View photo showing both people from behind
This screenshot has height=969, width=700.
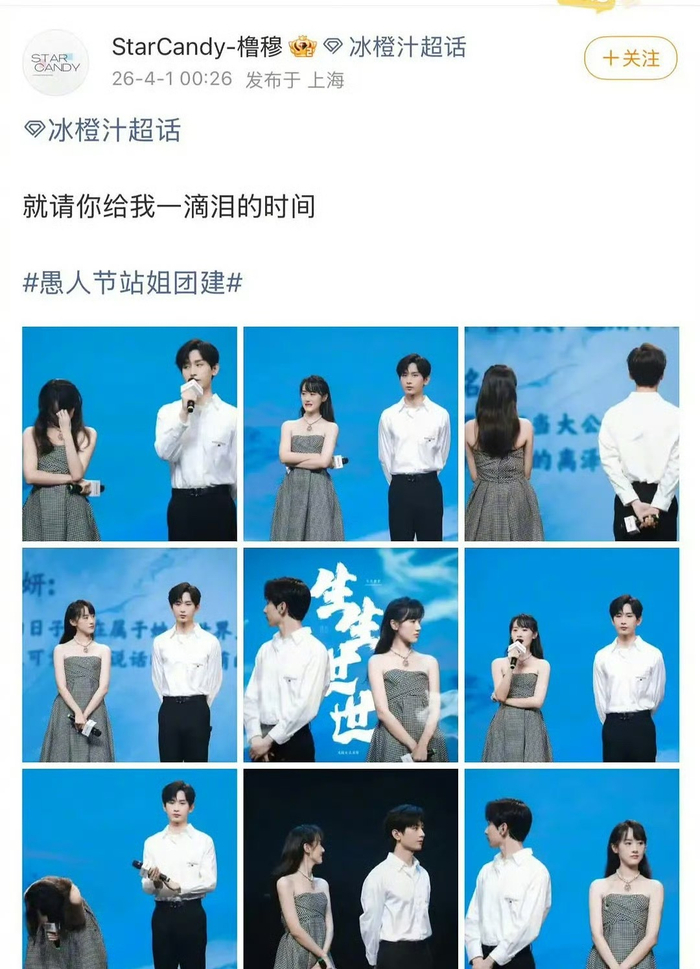coord(571,433)
